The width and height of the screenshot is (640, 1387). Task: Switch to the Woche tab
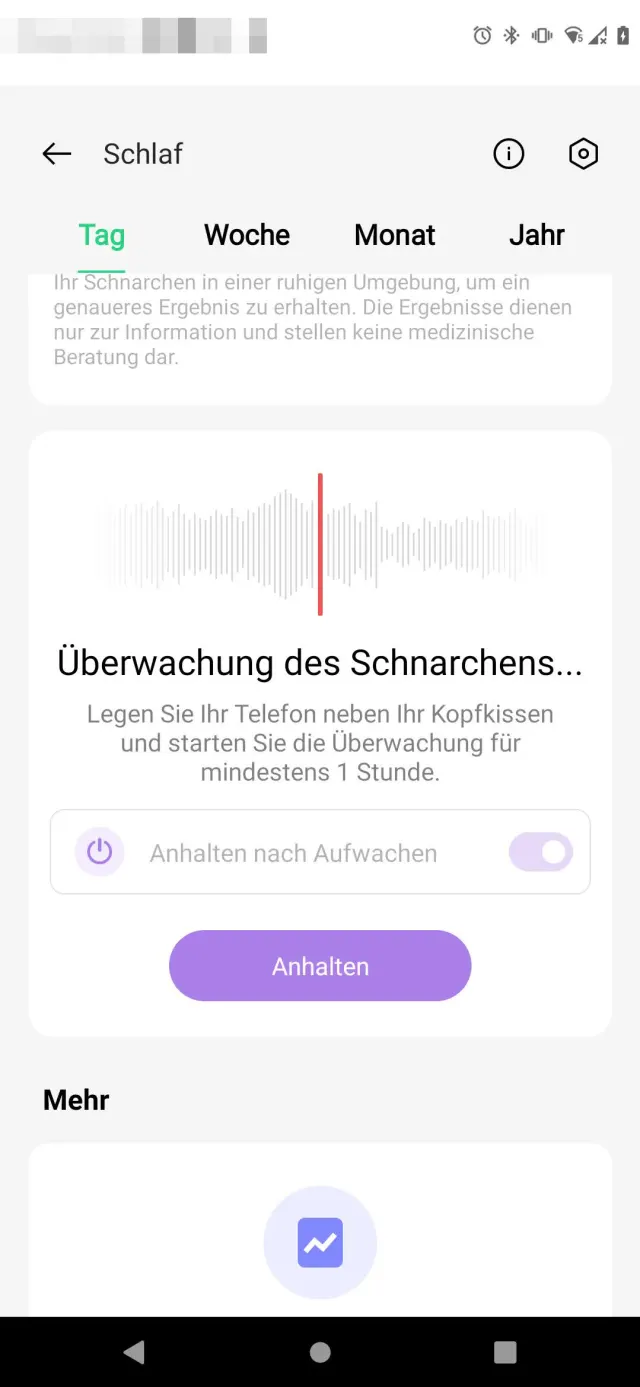(x=247, y=235)
